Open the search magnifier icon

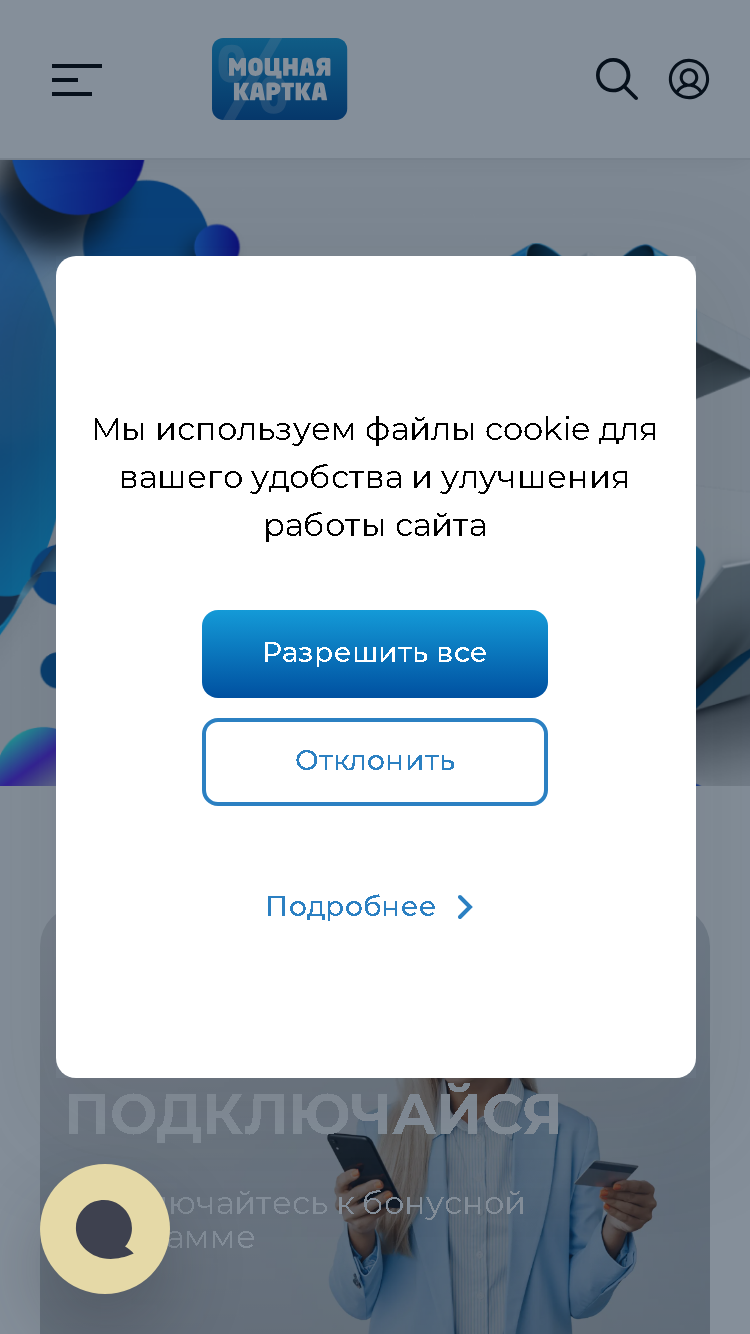[x=616, y=79]
